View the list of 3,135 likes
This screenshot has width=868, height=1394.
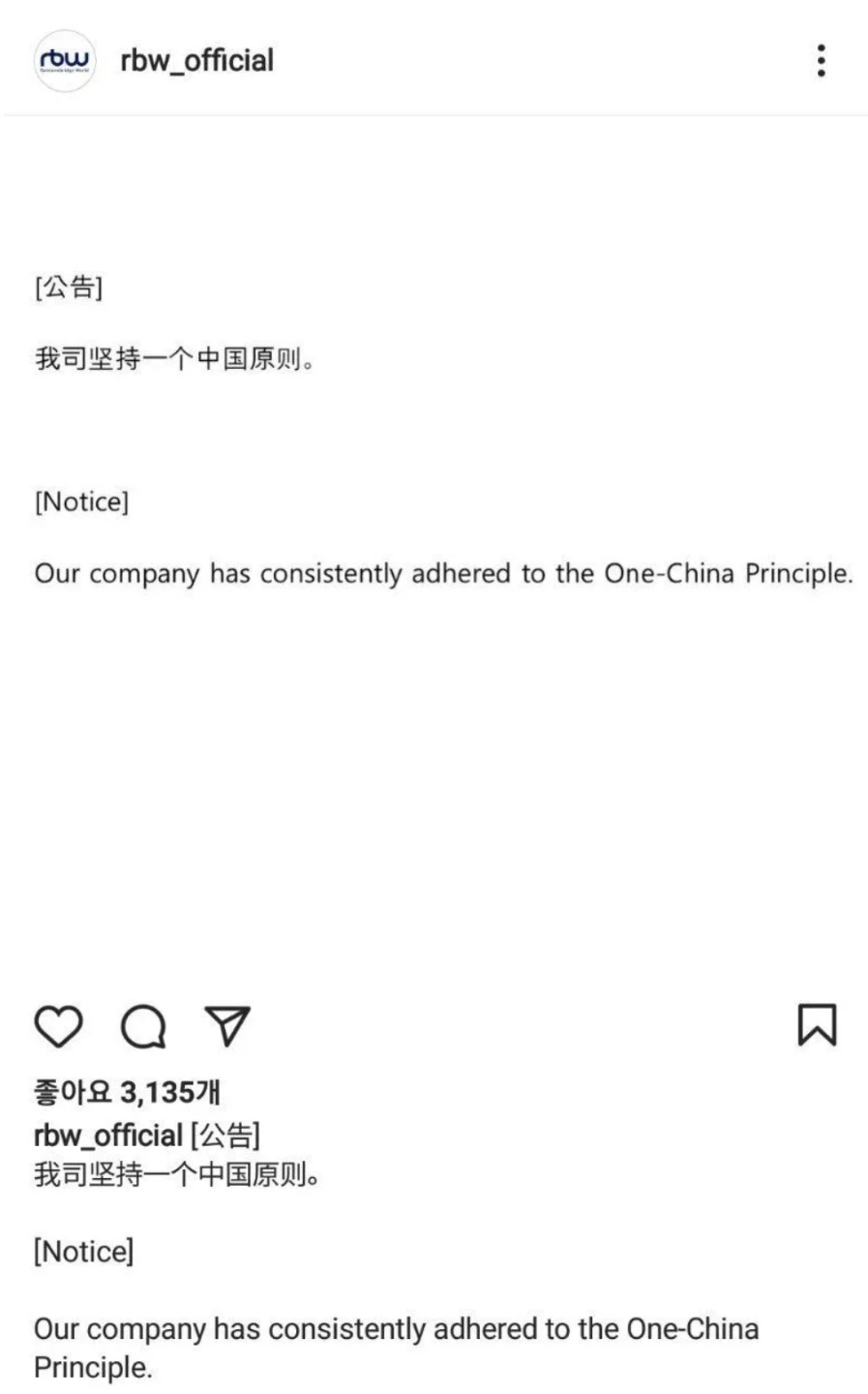(x=127, y=1092)
